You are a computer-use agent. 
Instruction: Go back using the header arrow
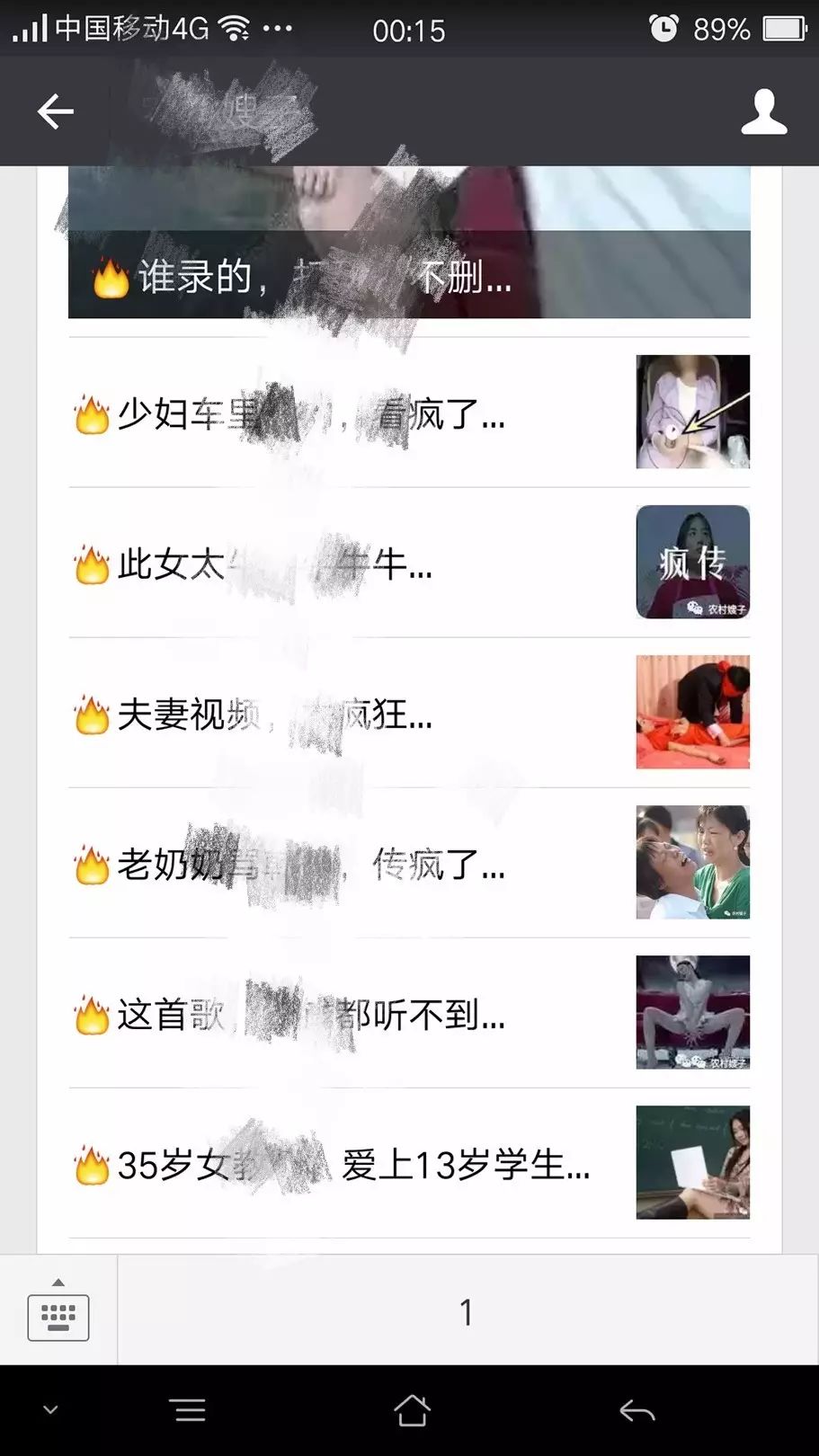click(55, 112)
